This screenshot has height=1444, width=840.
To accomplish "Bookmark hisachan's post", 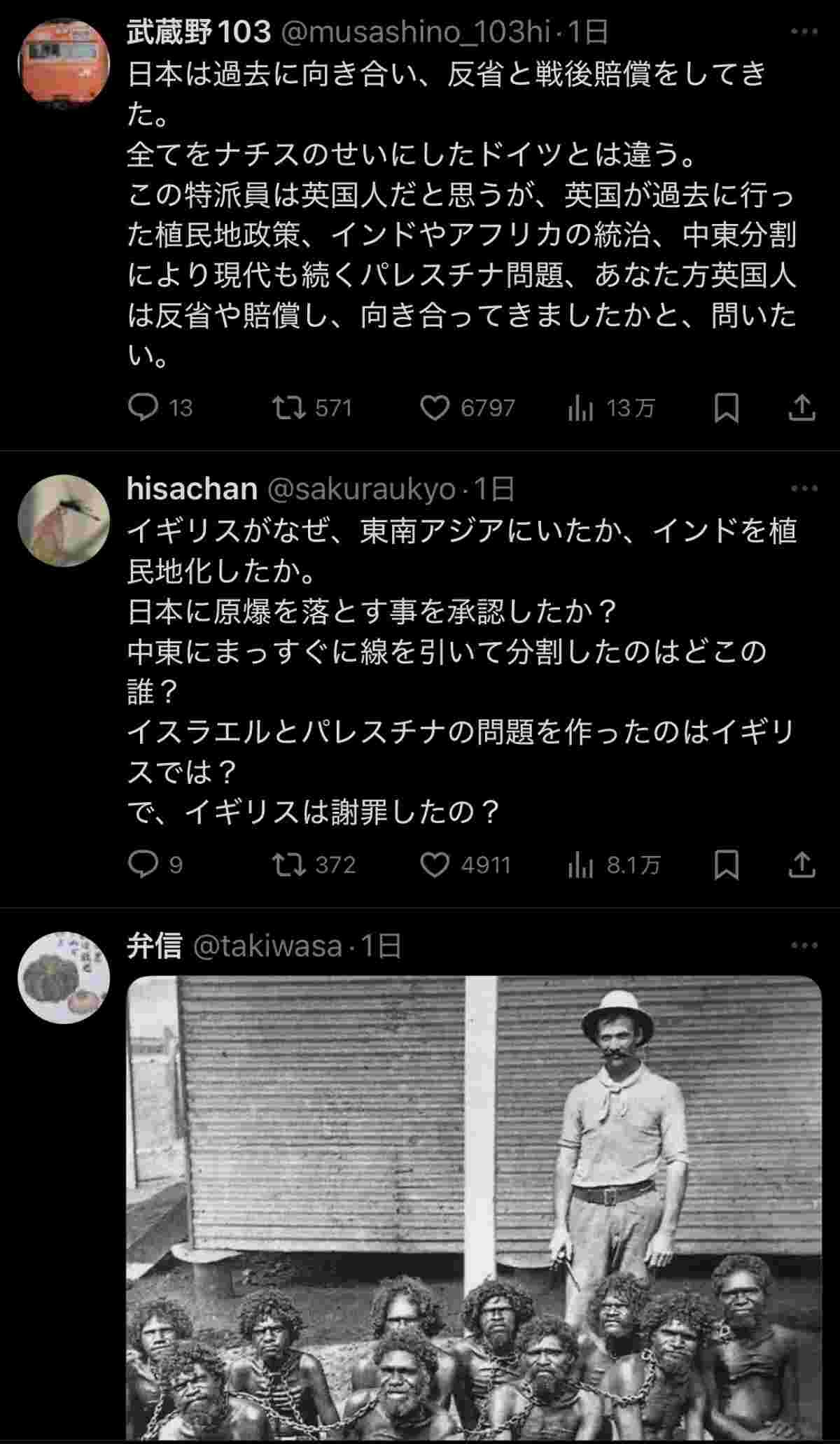I will pos(727,865).
